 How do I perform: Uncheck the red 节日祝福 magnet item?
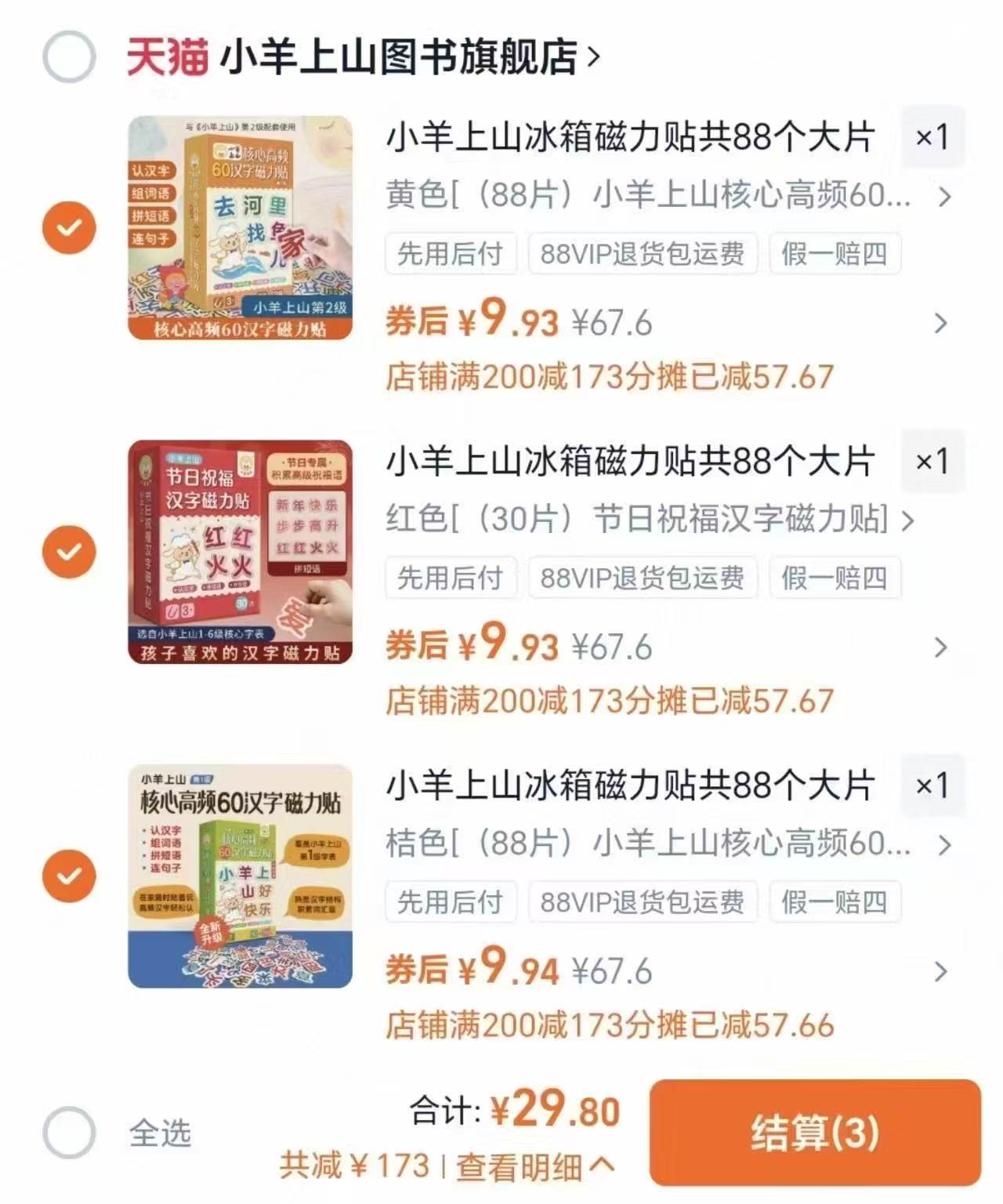(70, 553)
